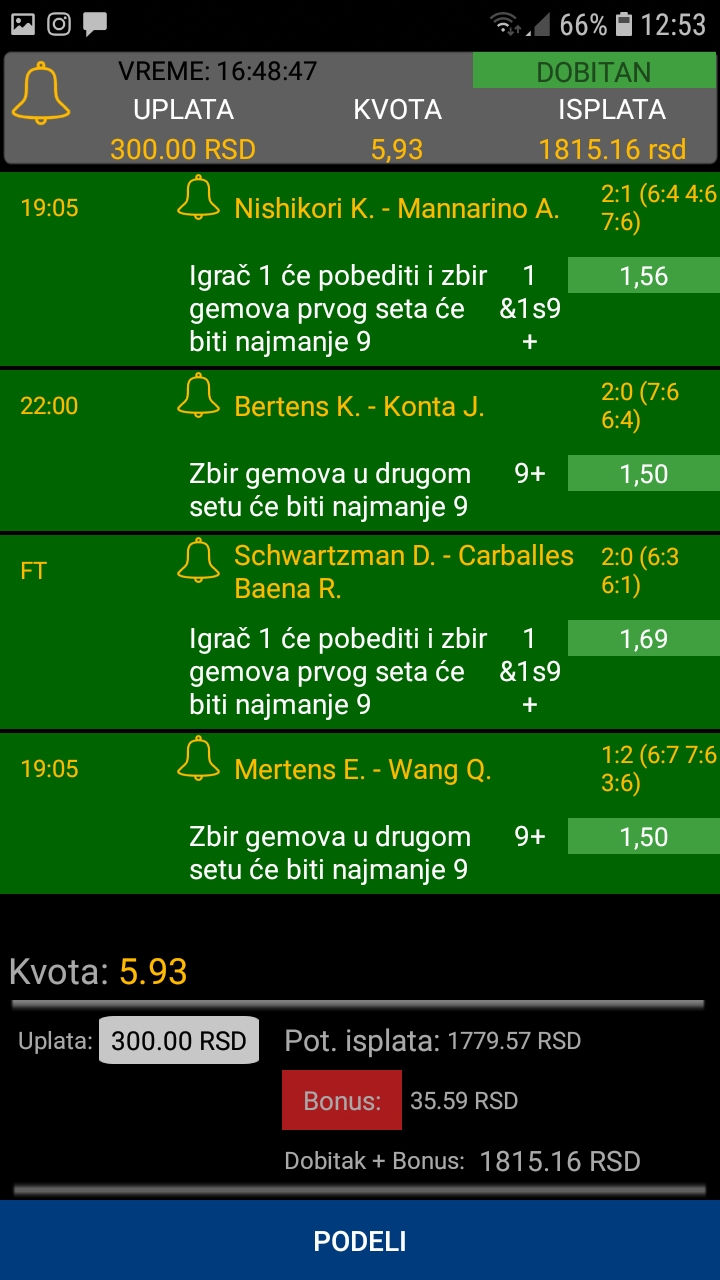The image size is (720, 1280).
Task: Tap the large bell icon beside ticket header
Action: [41, 93]
